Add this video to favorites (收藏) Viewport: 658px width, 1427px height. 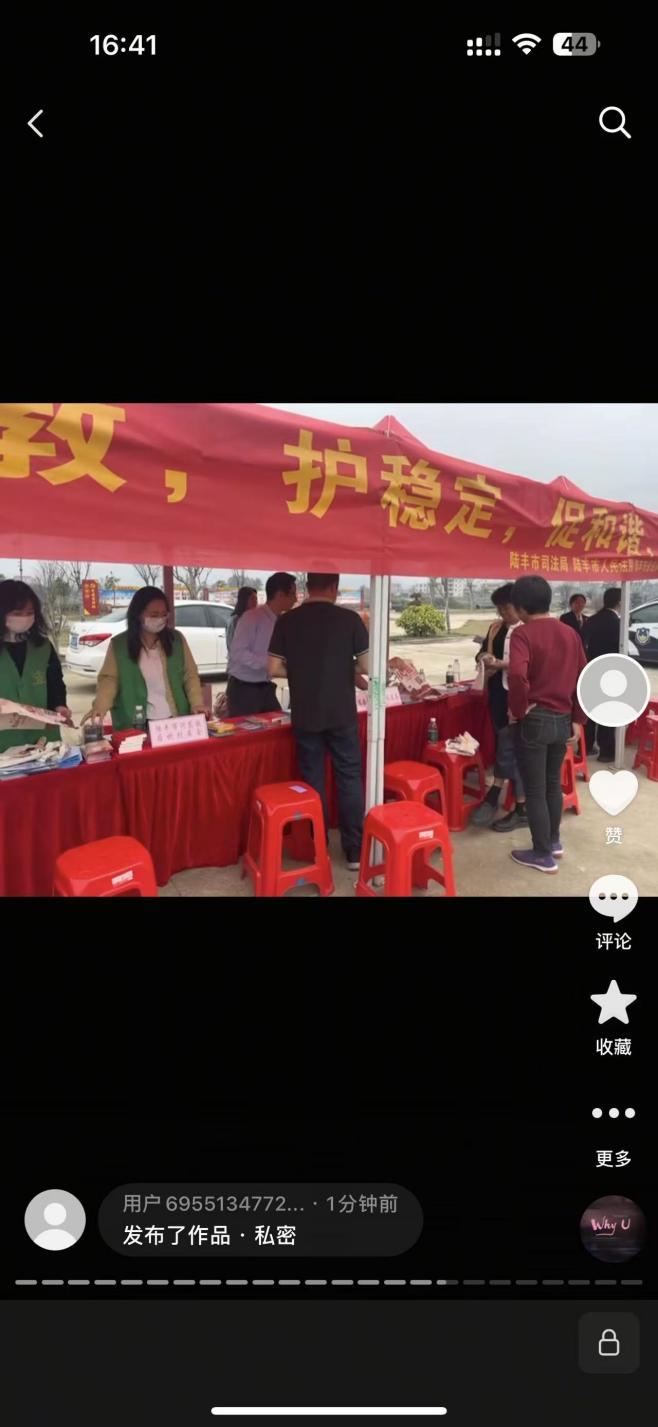click(613, 1003)
